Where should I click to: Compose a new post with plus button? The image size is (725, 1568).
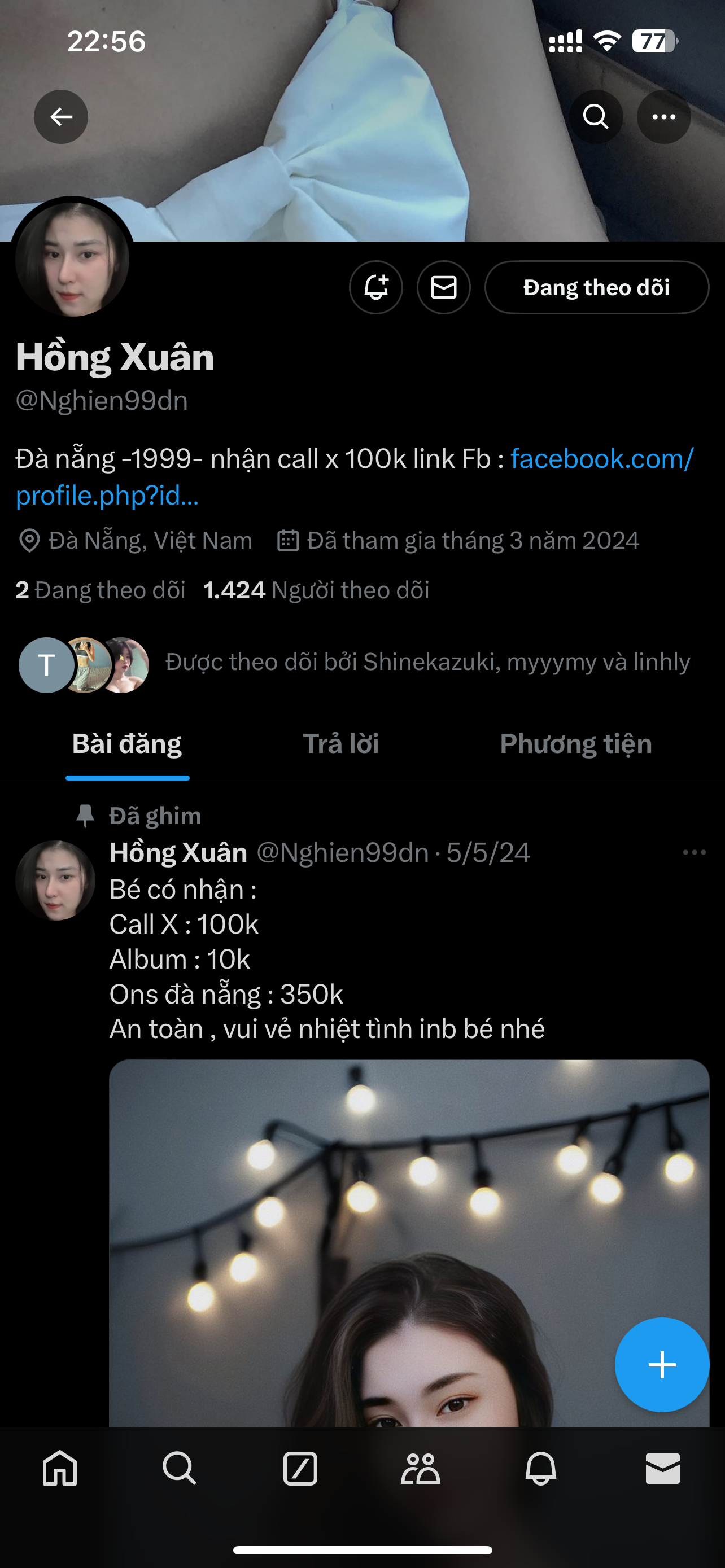(662, 1364)
